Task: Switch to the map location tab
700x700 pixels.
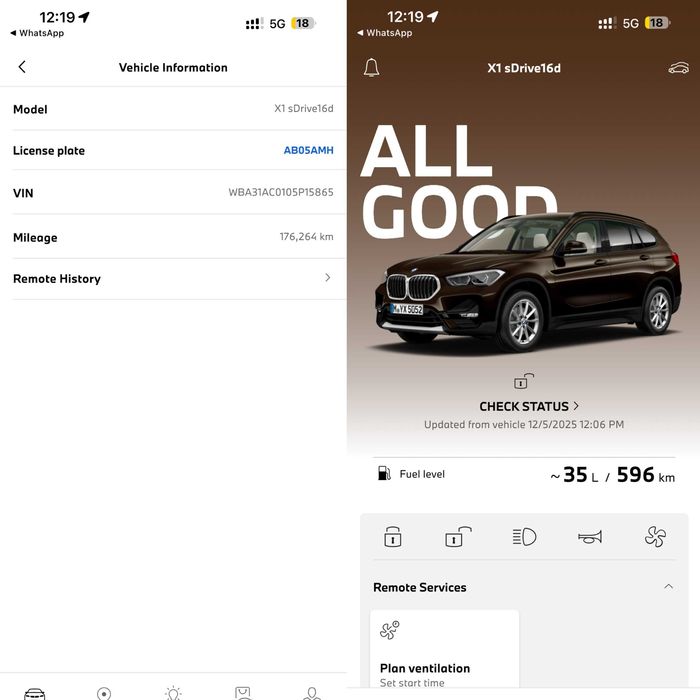Action: click(104, 693)
